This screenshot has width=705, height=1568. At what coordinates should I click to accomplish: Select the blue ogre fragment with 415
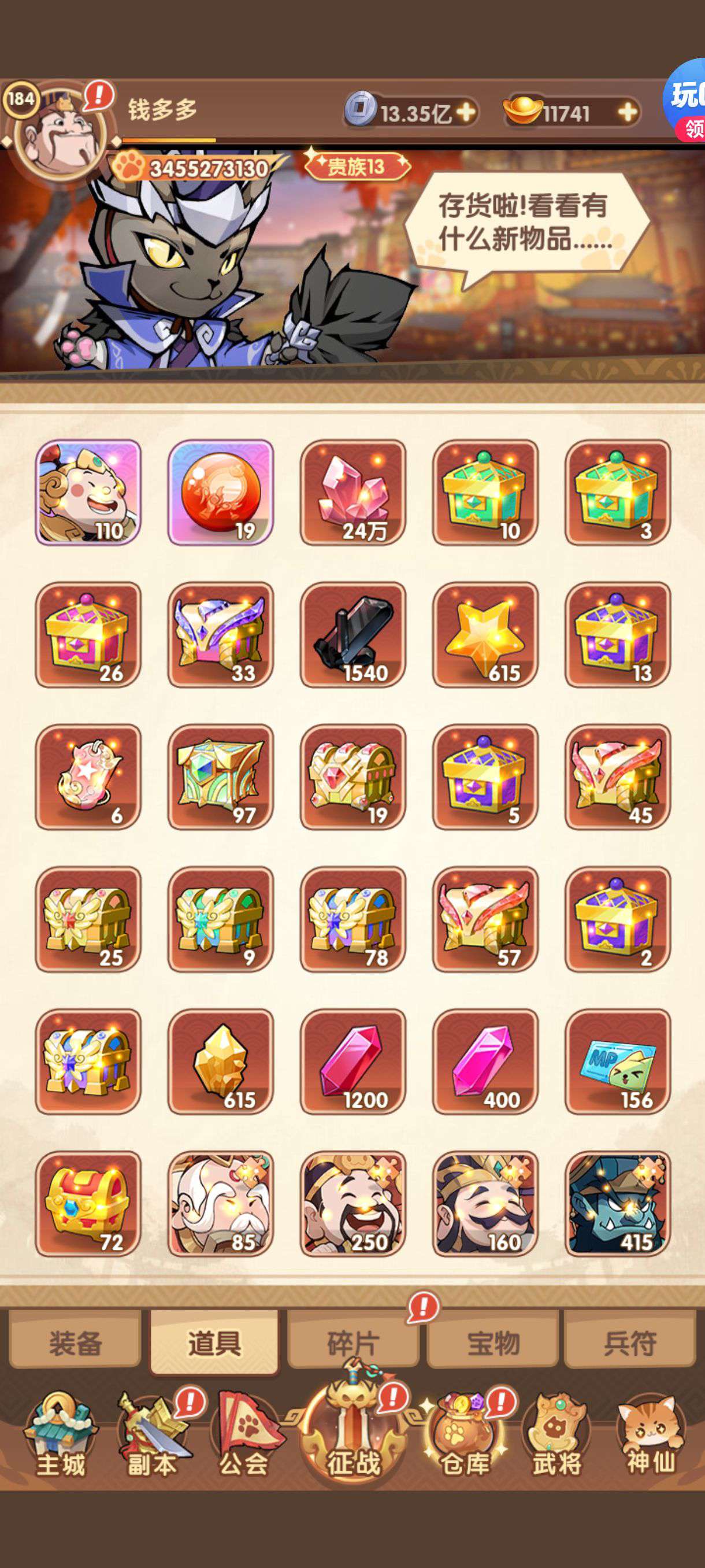[x=617, y=1203]
